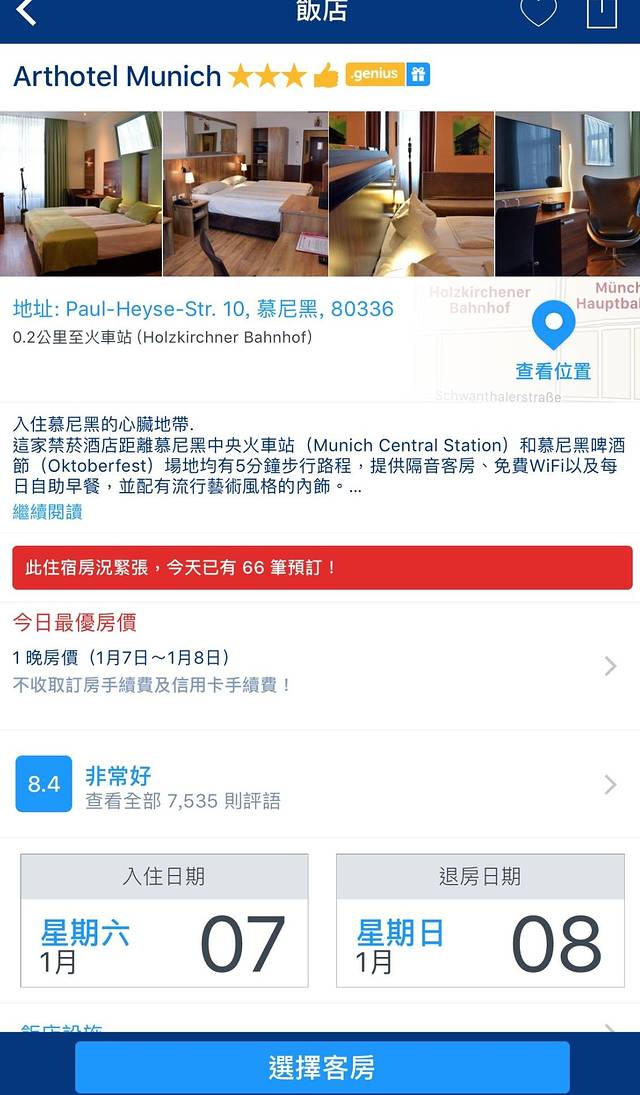Go back using the top-left arrow

pyautogui.click(x=27, y=13)
